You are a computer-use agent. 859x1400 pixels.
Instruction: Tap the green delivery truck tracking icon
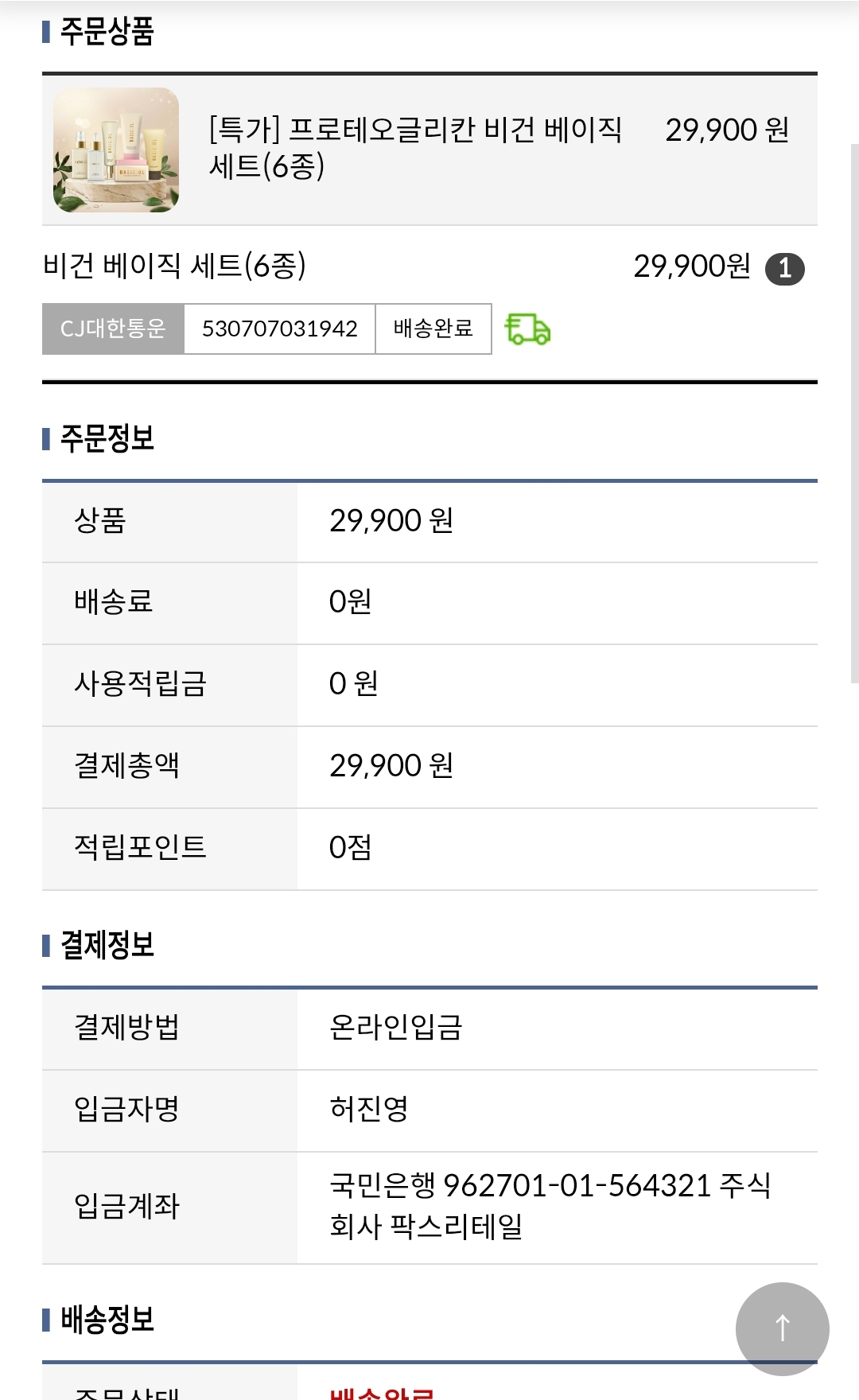[x=527, y=329]
